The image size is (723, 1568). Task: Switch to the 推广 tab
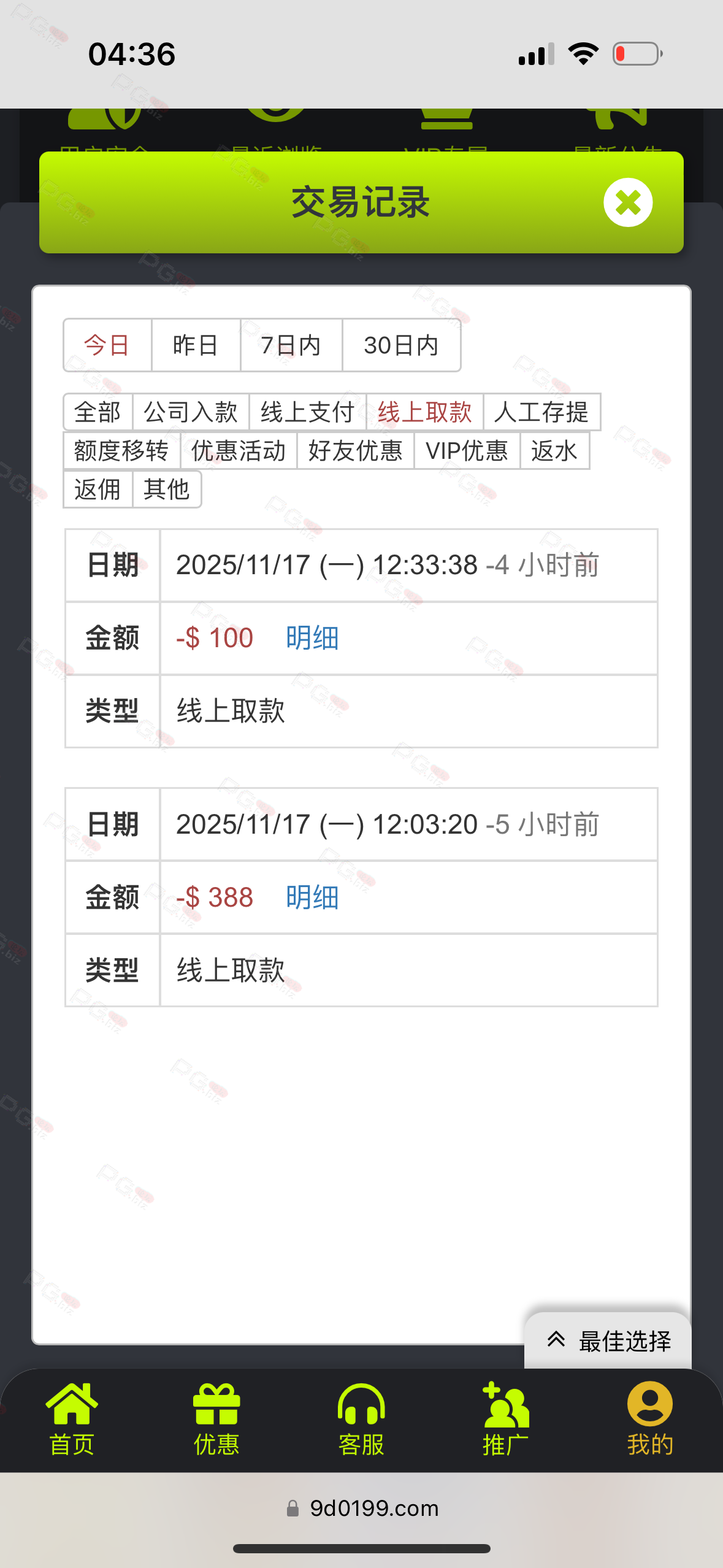click(x=505, y=1420)
